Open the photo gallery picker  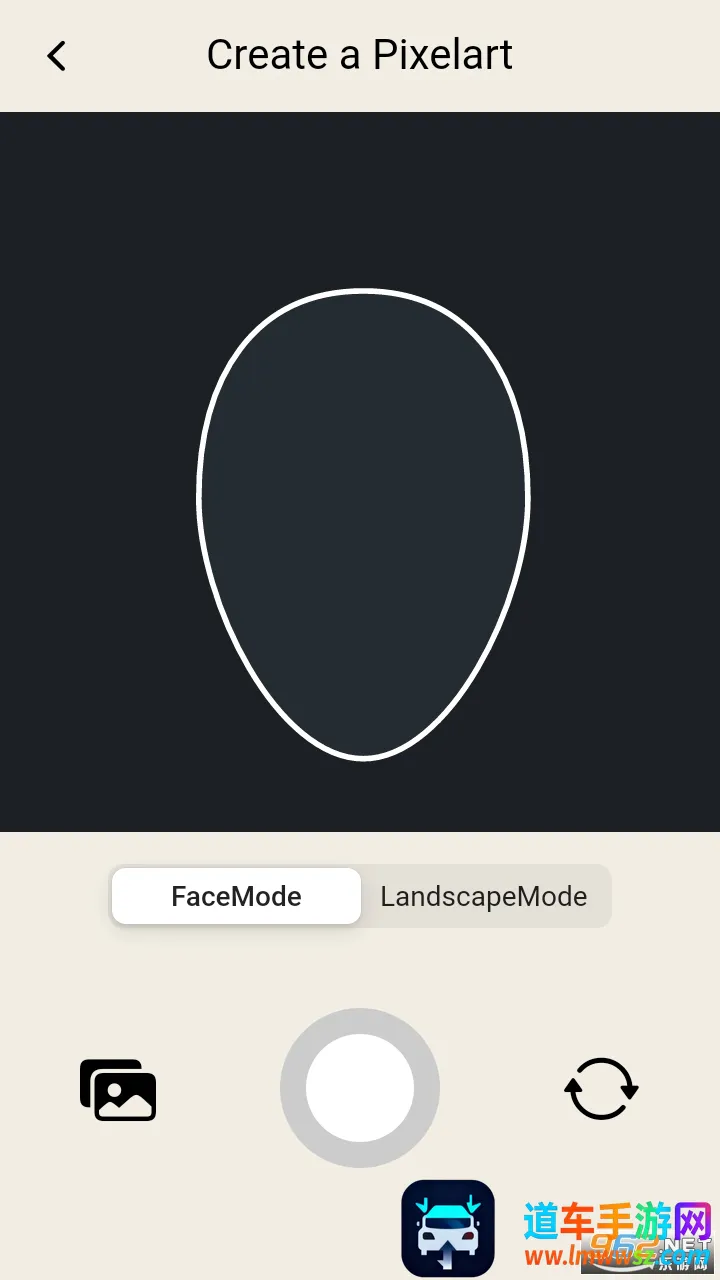(118, 1089)
